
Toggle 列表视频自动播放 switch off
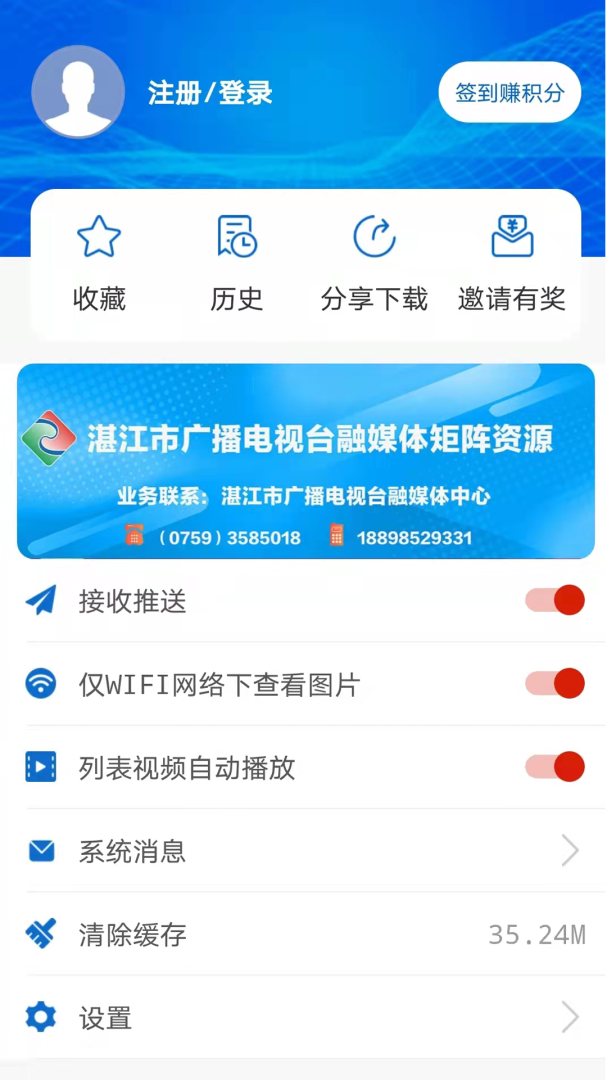(554, 767)
